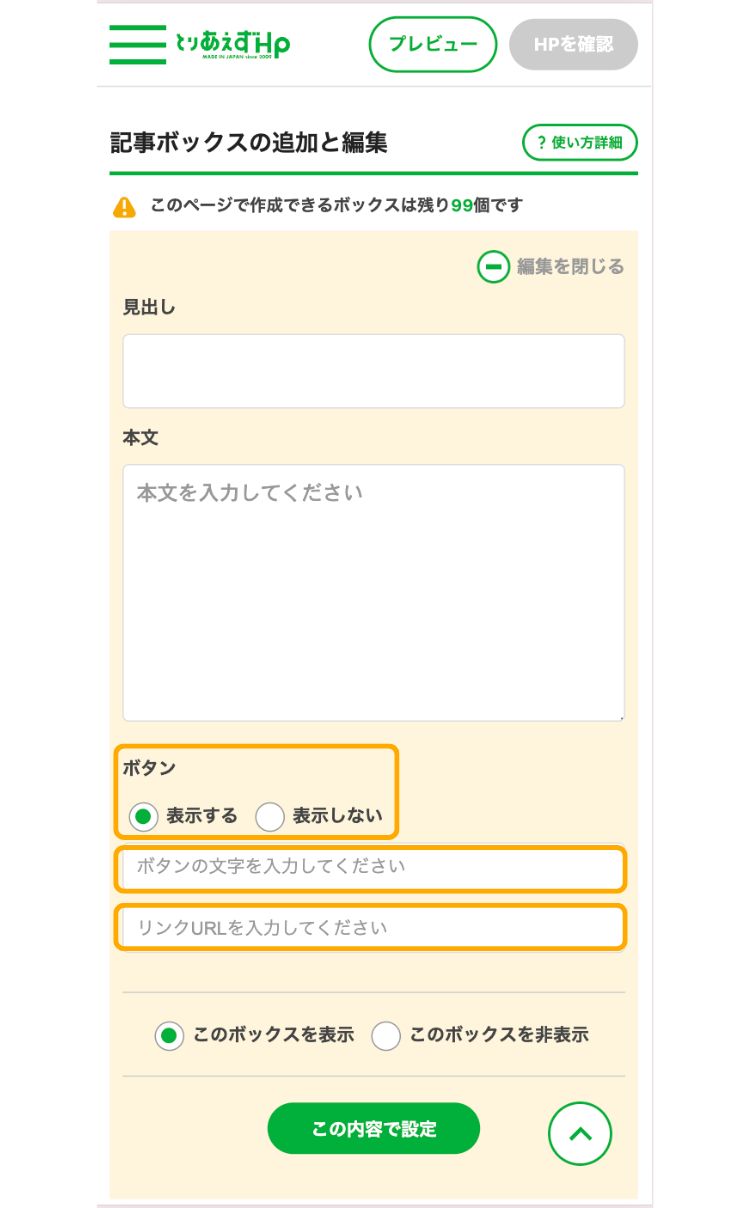Choose このボックスを表示
750x1208 pixels.
pos(255,1036)
